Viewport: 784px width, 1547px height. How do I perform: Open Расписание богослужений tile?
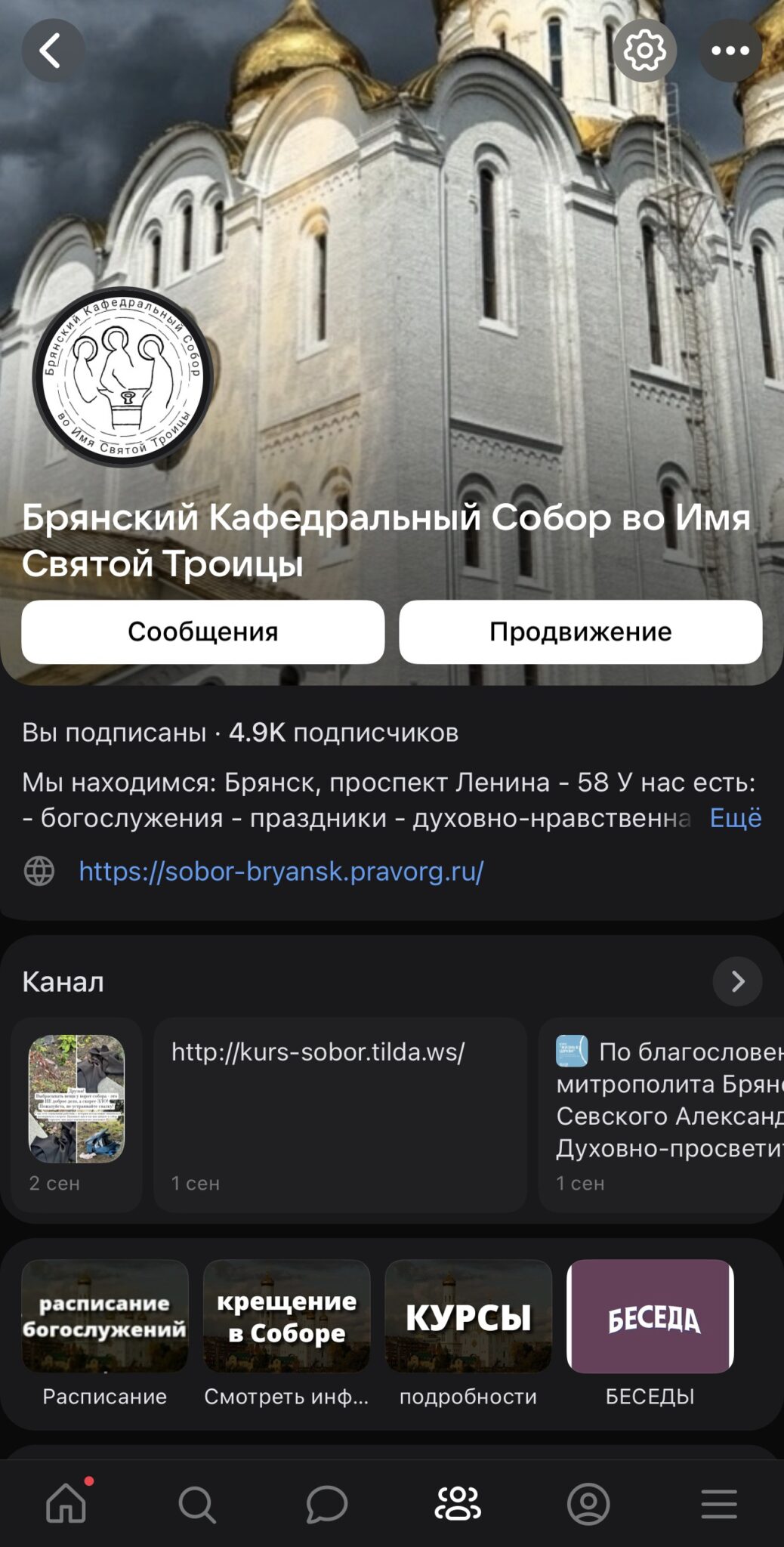click(105, 1334)
